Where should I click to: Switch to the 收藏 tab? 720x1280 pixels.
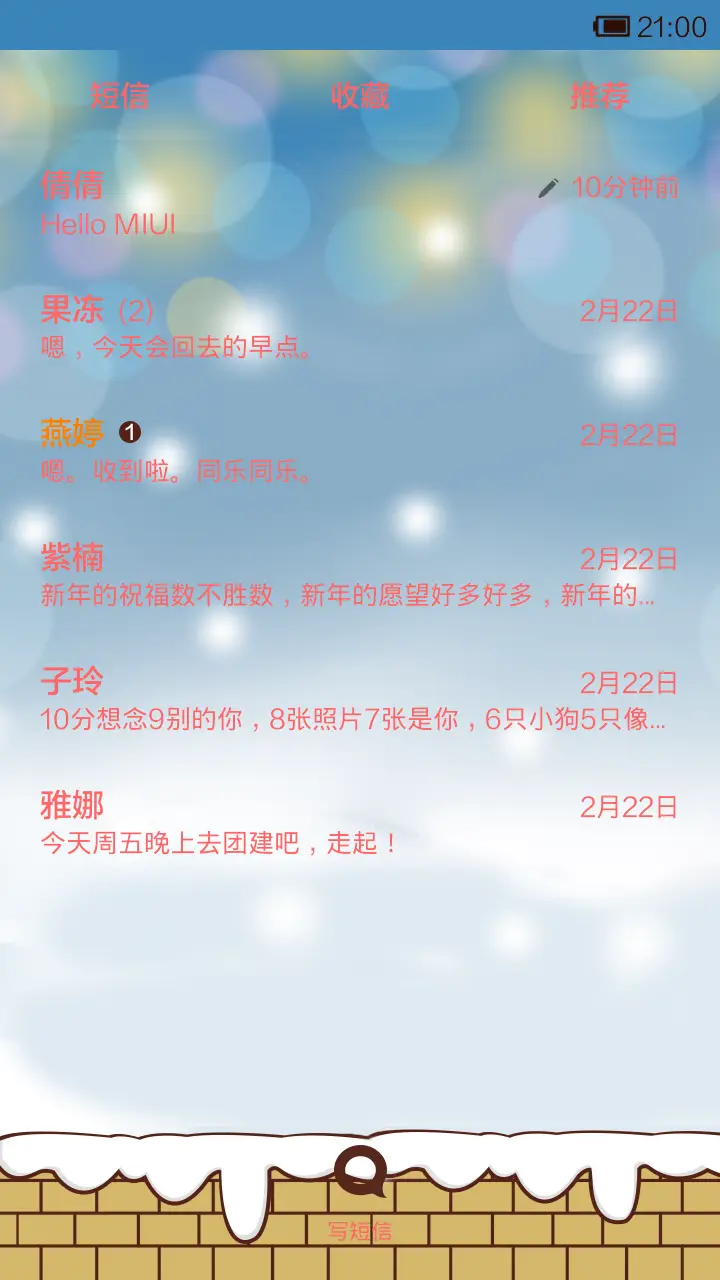coord(360,97)
